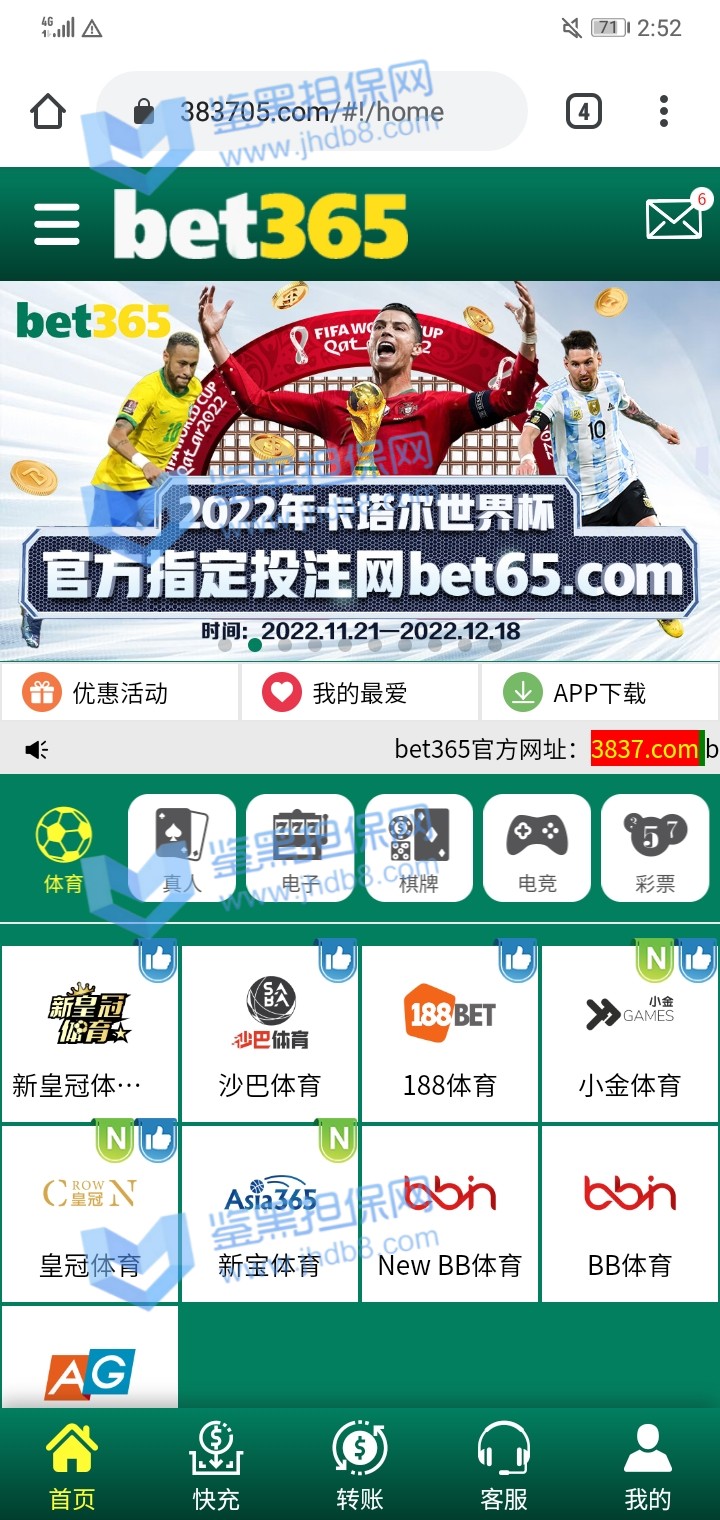Image resolution: width=720 pixels, height=1520 pixels.
Task: Go to the browser home page
Action: click(48, 111)
